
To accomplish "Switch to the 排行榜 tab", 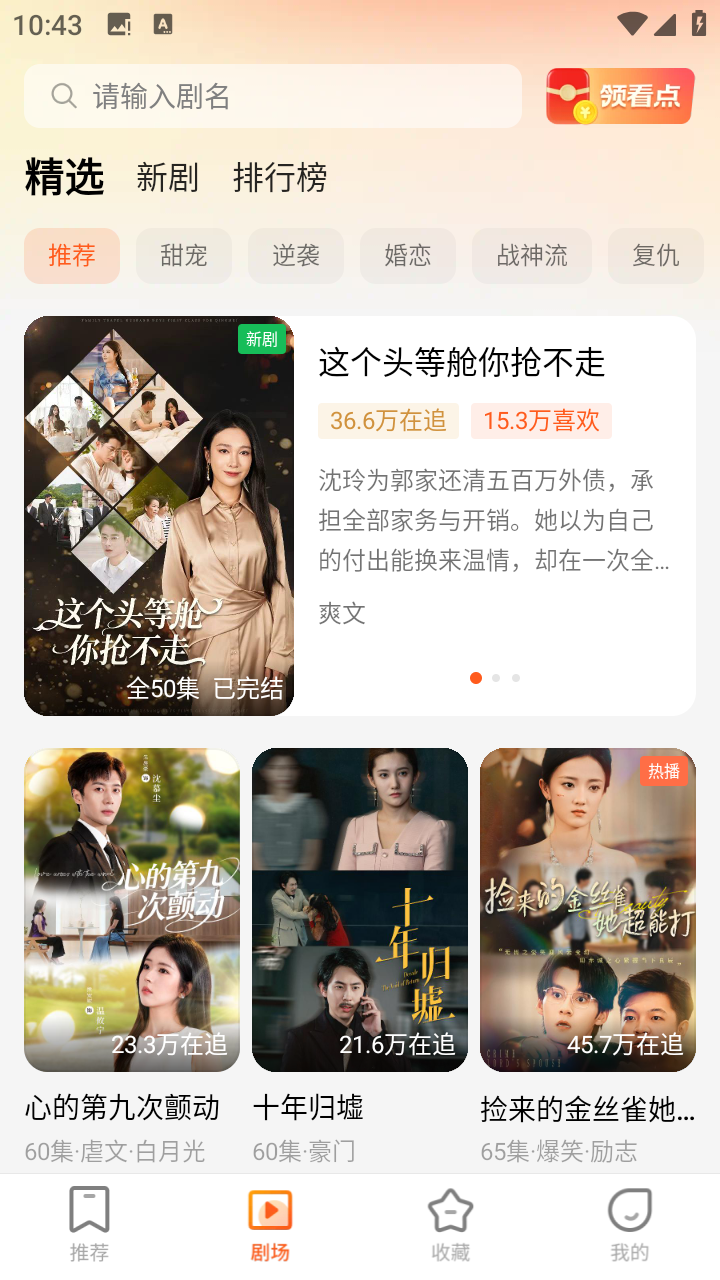I will (x=280, y=178).
